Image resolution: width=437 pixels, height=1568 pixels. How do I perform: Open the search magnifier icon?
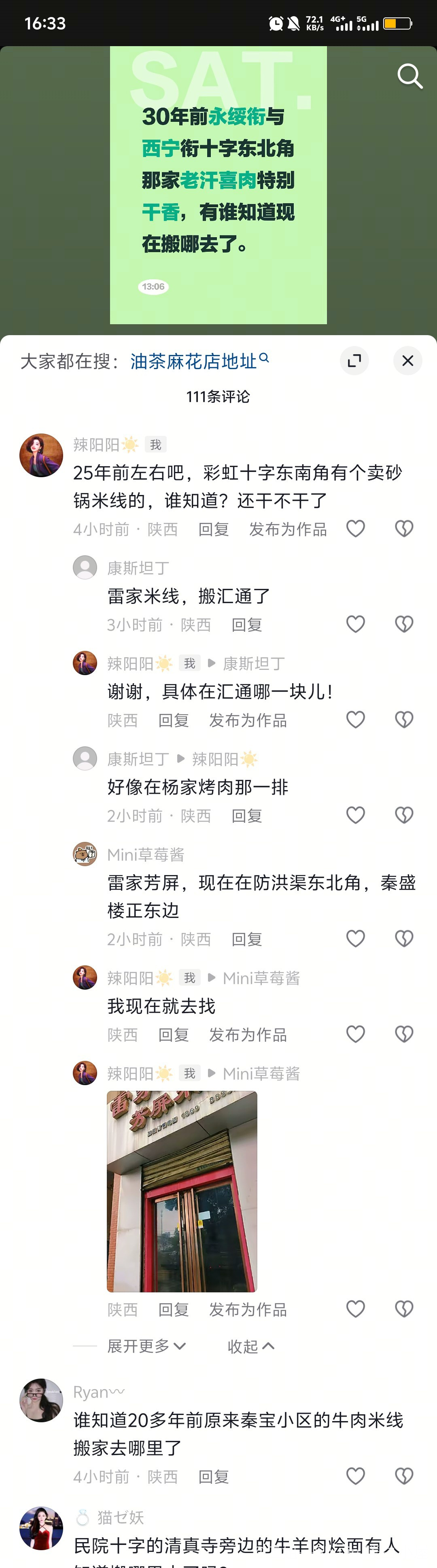pyautogui.click(x=409, y=76)
